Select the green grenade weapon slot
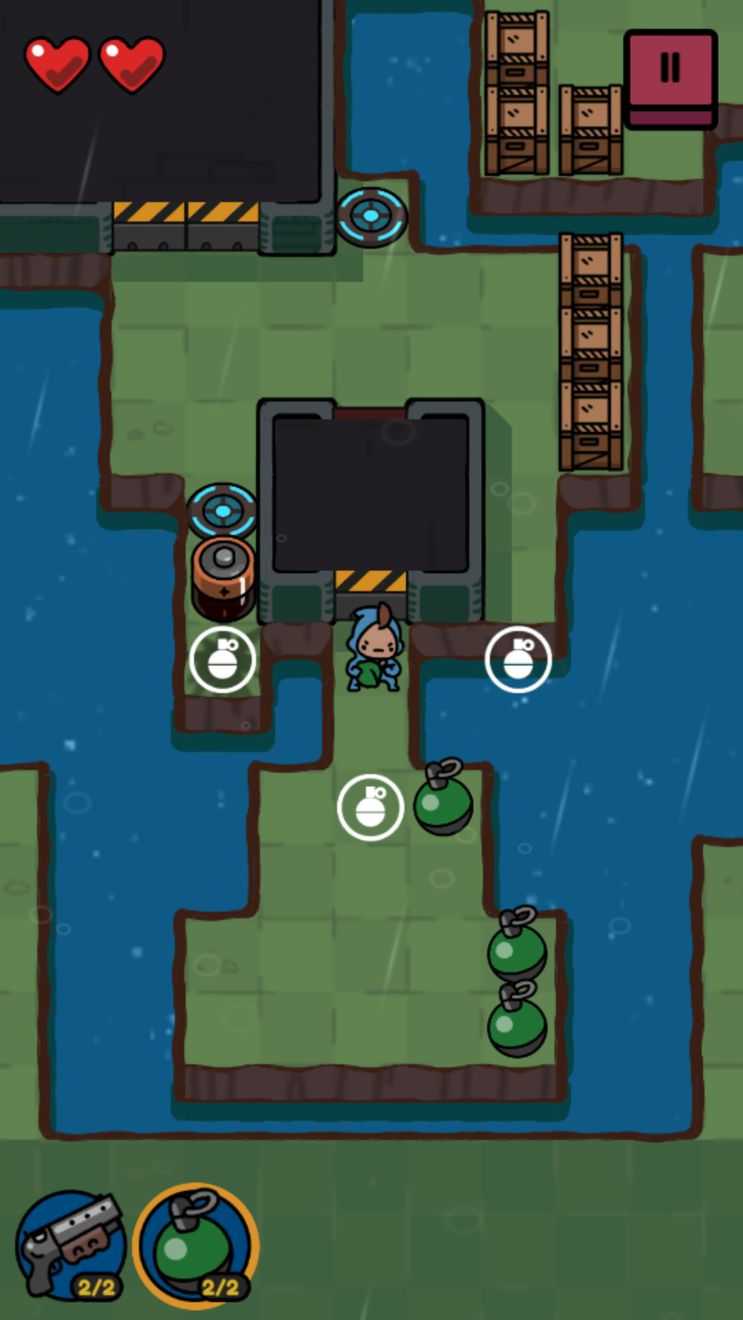The width and height of the screenshot is (743, 1320). click(196, 1245)
